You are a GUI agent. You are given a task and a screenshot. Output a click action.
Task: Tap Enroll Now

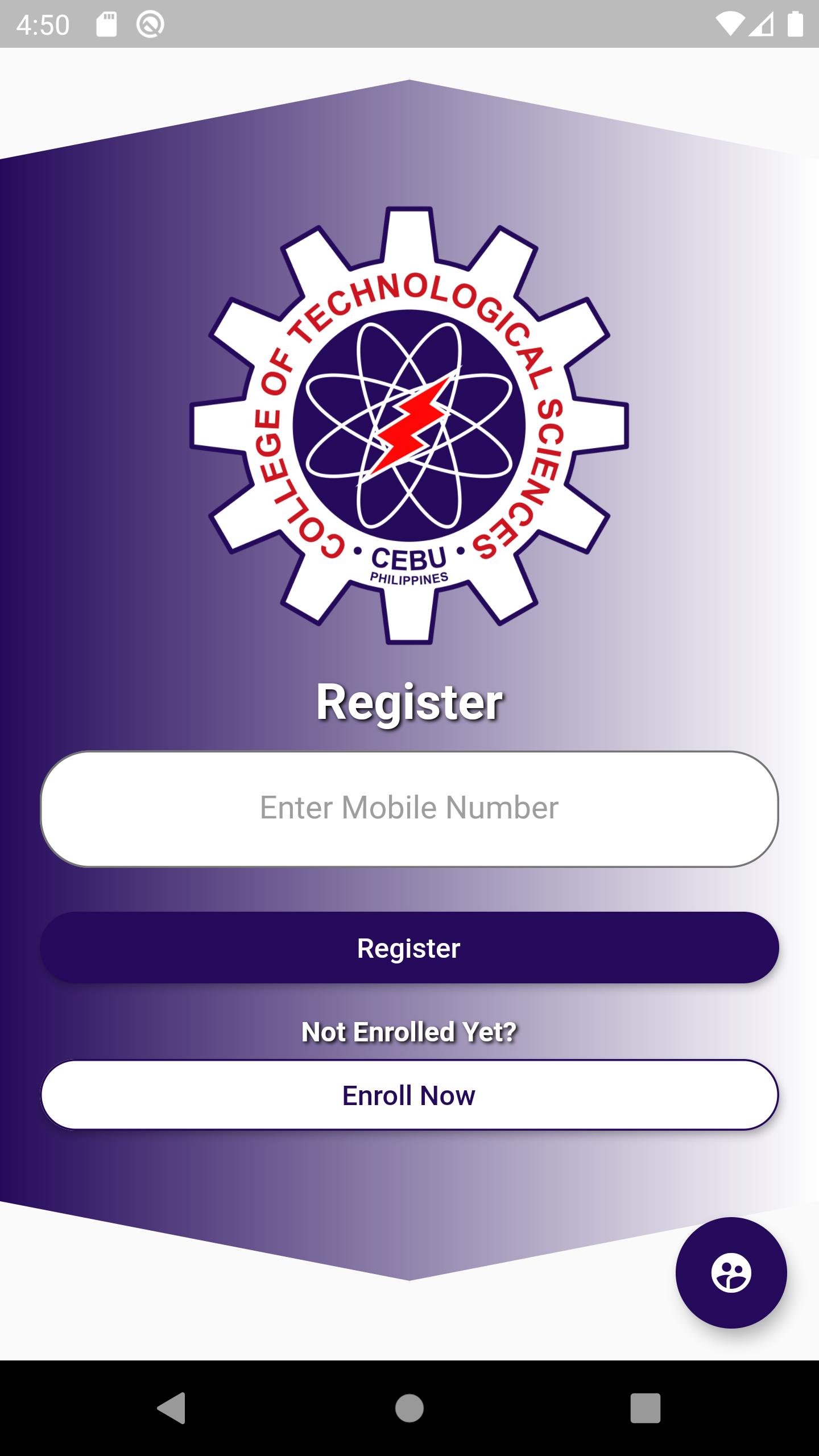[409, 1095]
